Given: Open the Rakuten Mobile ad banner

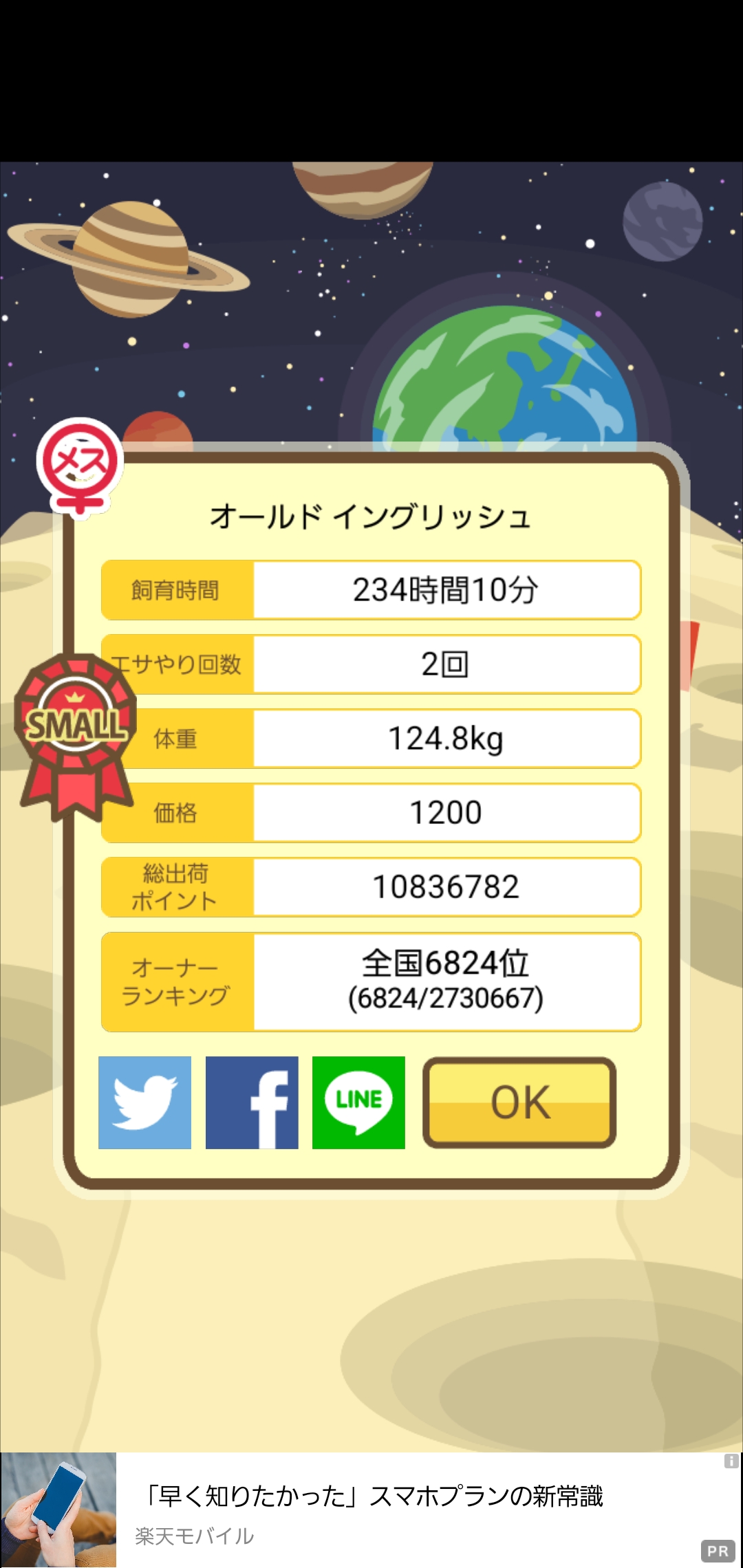Looking at the screenshot, I should (371, 1510).
